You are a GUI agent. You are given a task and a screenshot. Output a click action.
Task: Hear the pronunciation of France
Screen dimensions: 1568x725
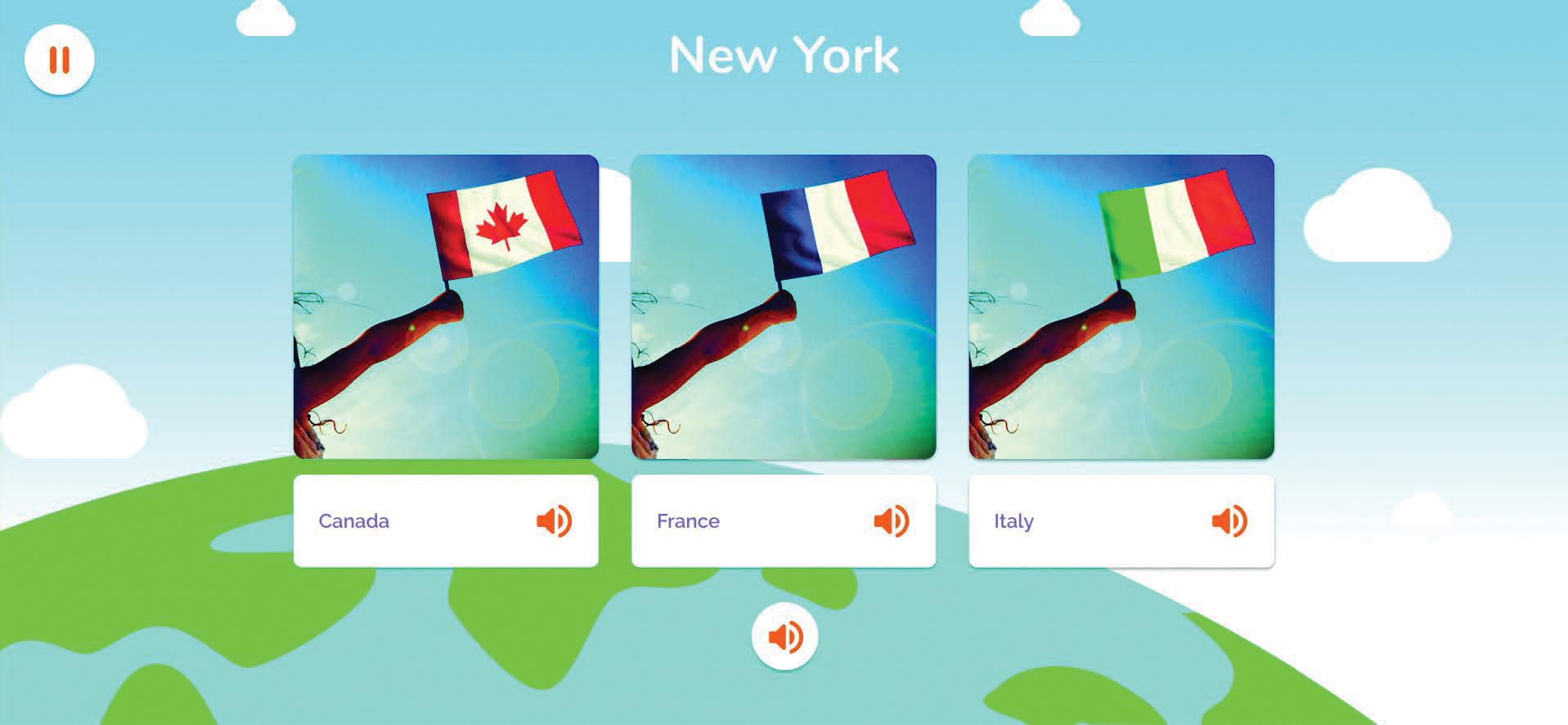point(891,521)
